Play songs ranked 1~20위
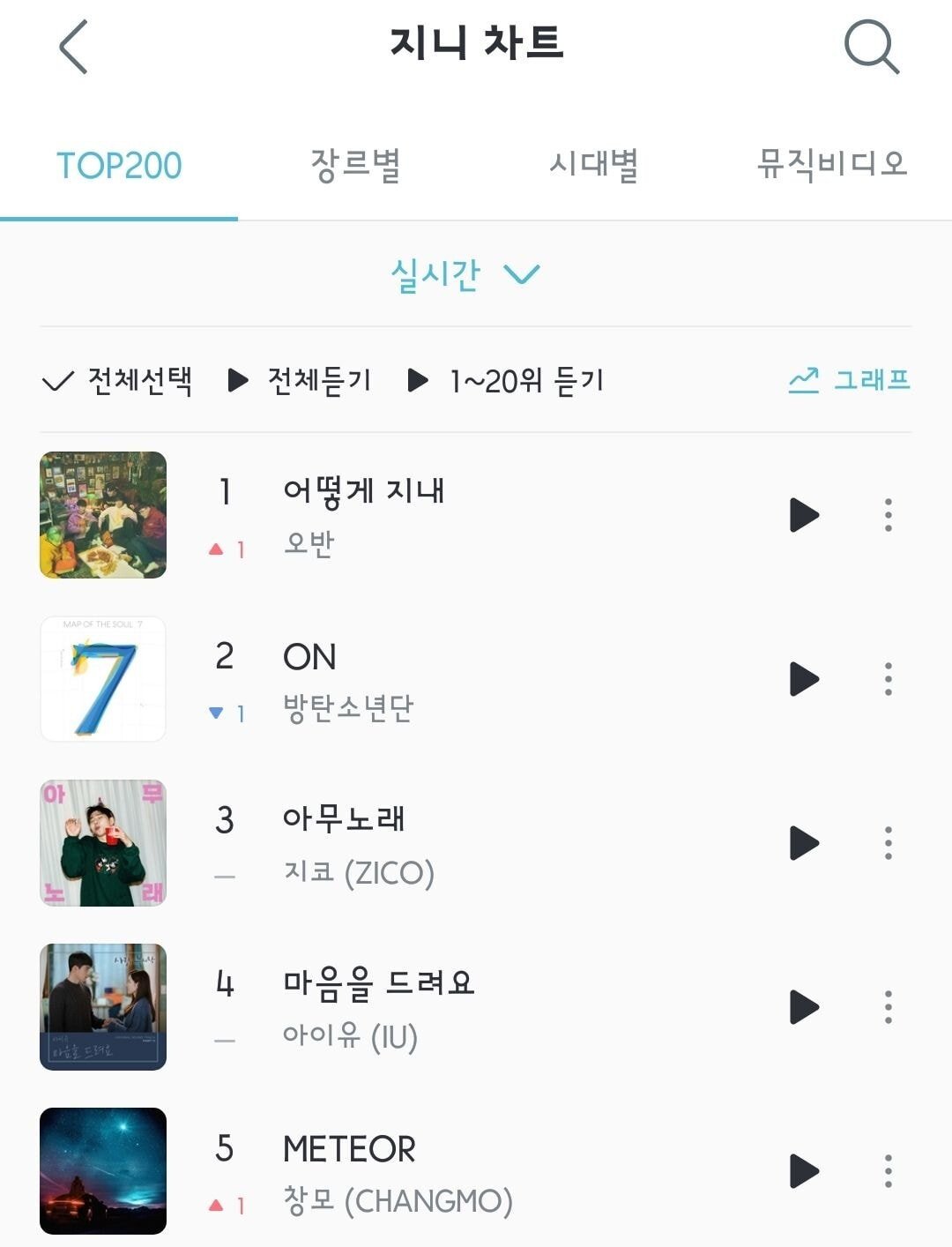This screenshot has height=1247, width=952. 507,381
